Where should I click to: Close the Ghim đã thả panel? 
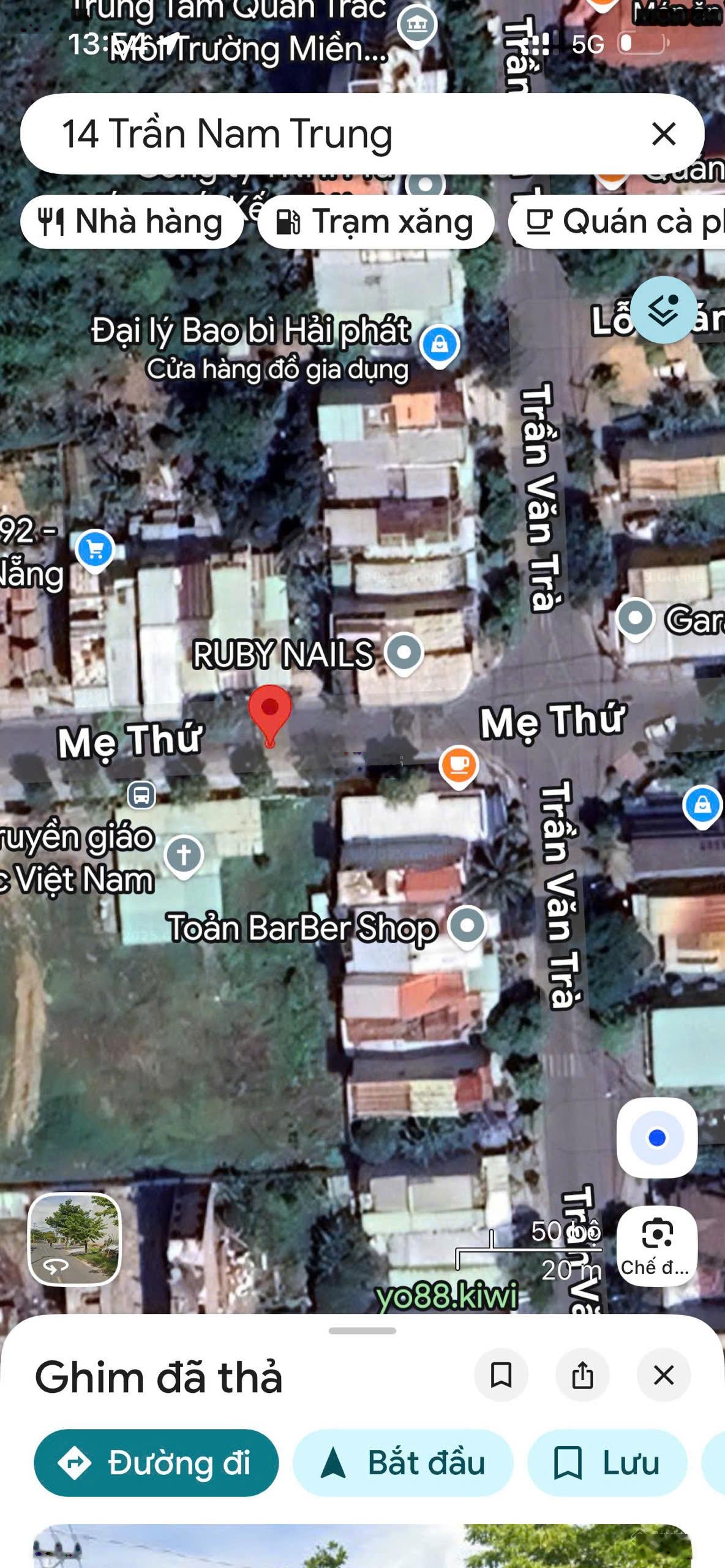tap(663, 1375)
